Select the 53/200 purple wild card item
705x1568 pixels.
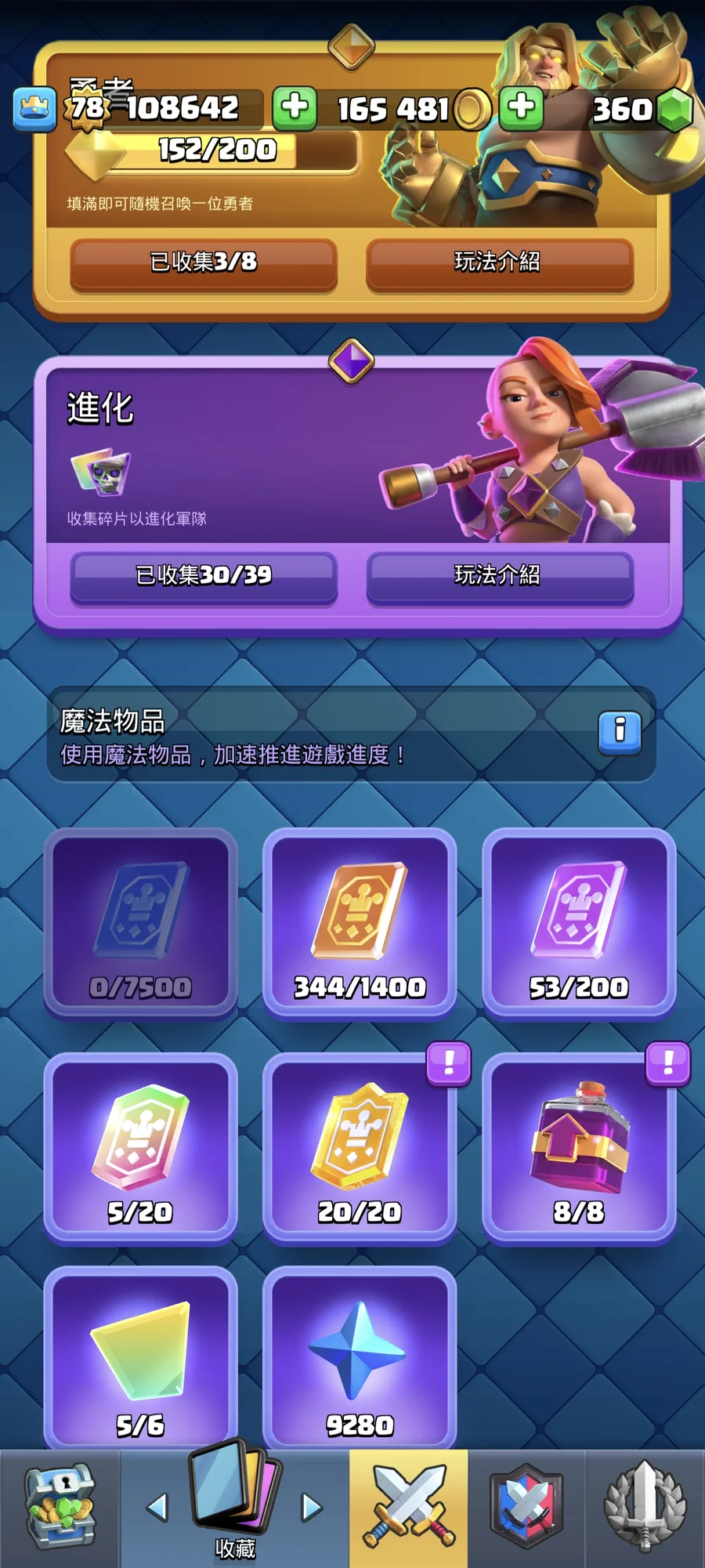[579, 923]
